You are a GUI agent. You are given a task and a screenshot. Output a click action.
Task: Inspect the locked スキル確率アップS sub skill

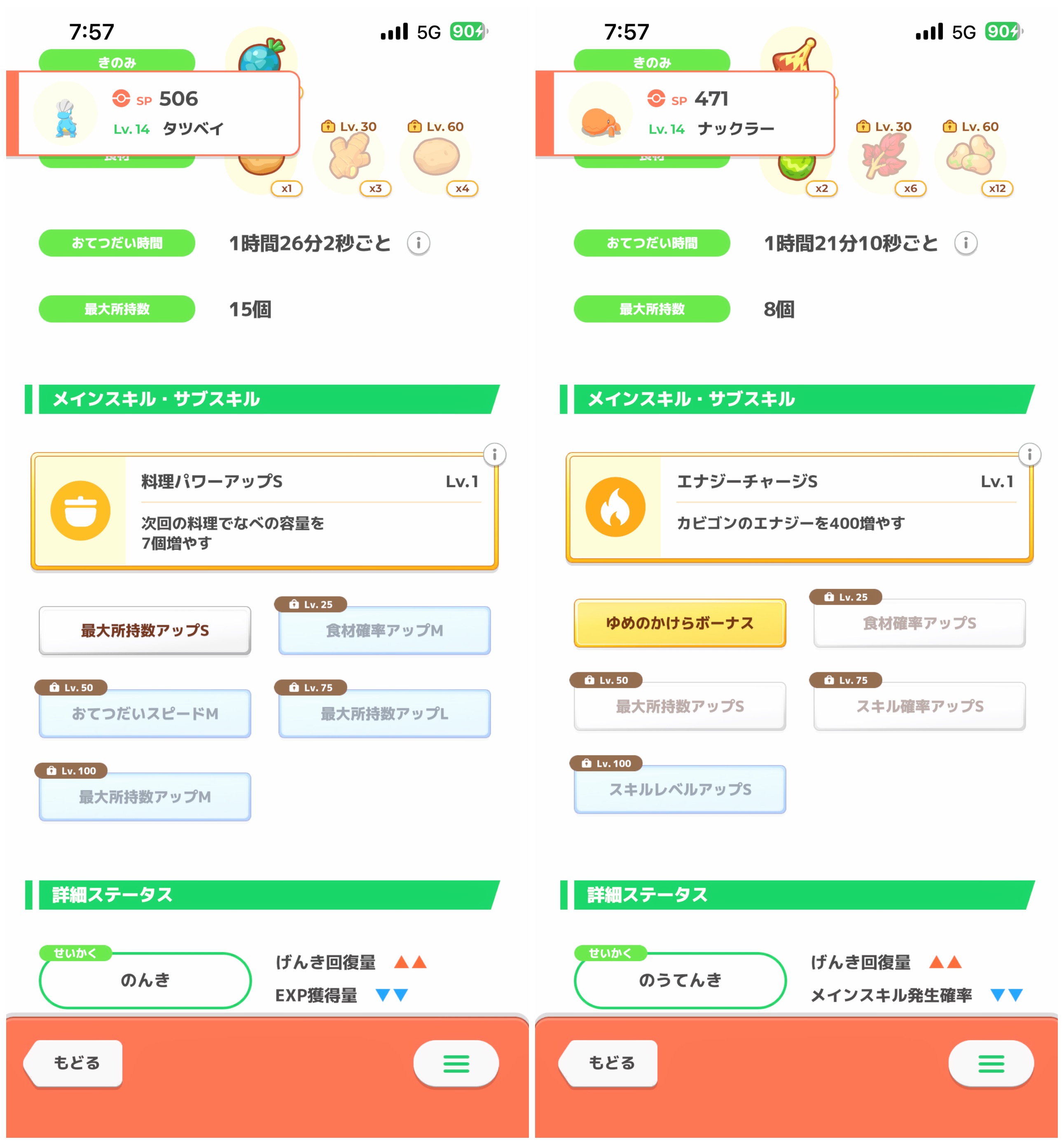(919, 706)
